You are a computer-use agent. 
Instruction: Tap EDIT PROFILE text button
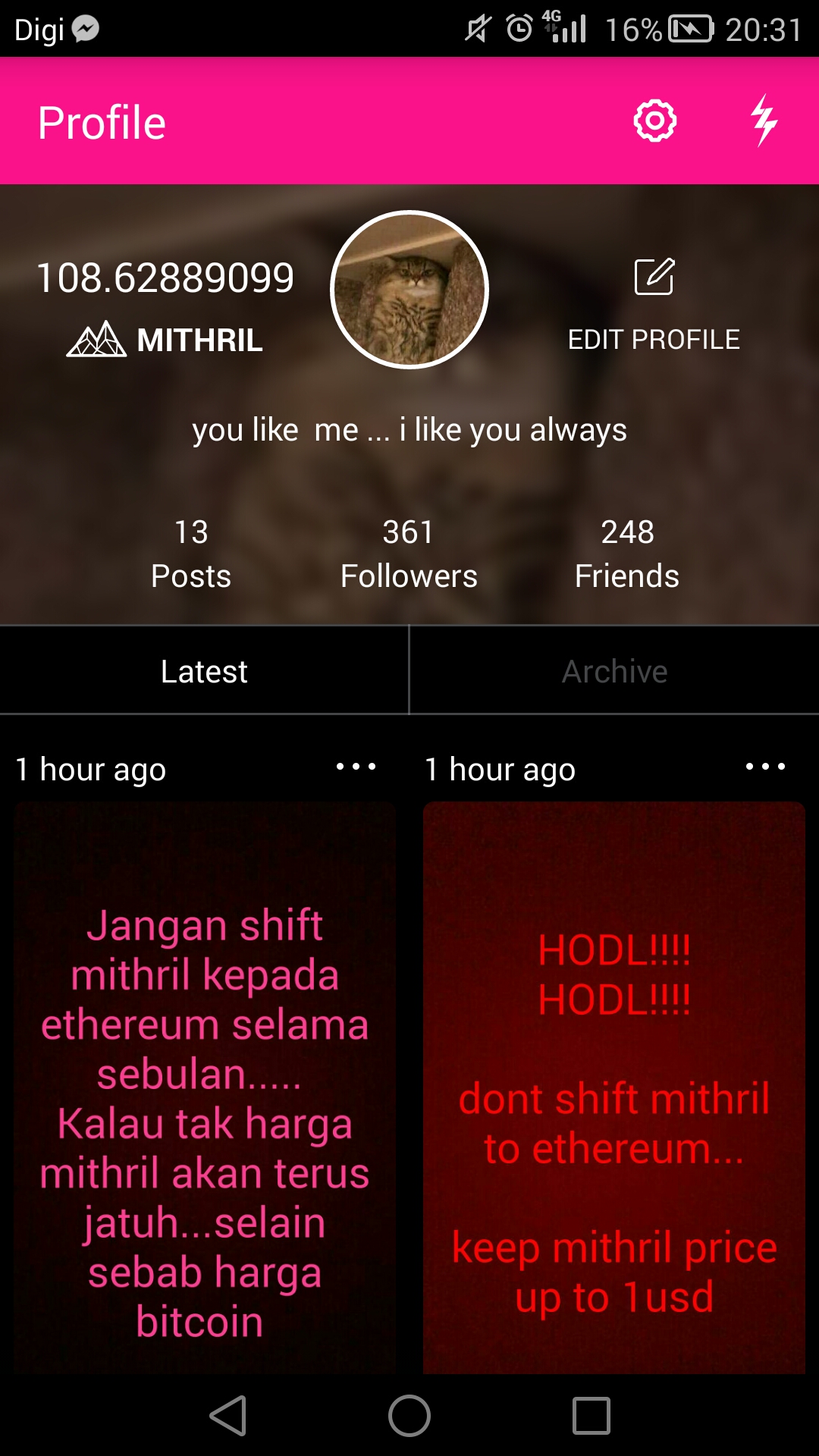pos(655,339)
